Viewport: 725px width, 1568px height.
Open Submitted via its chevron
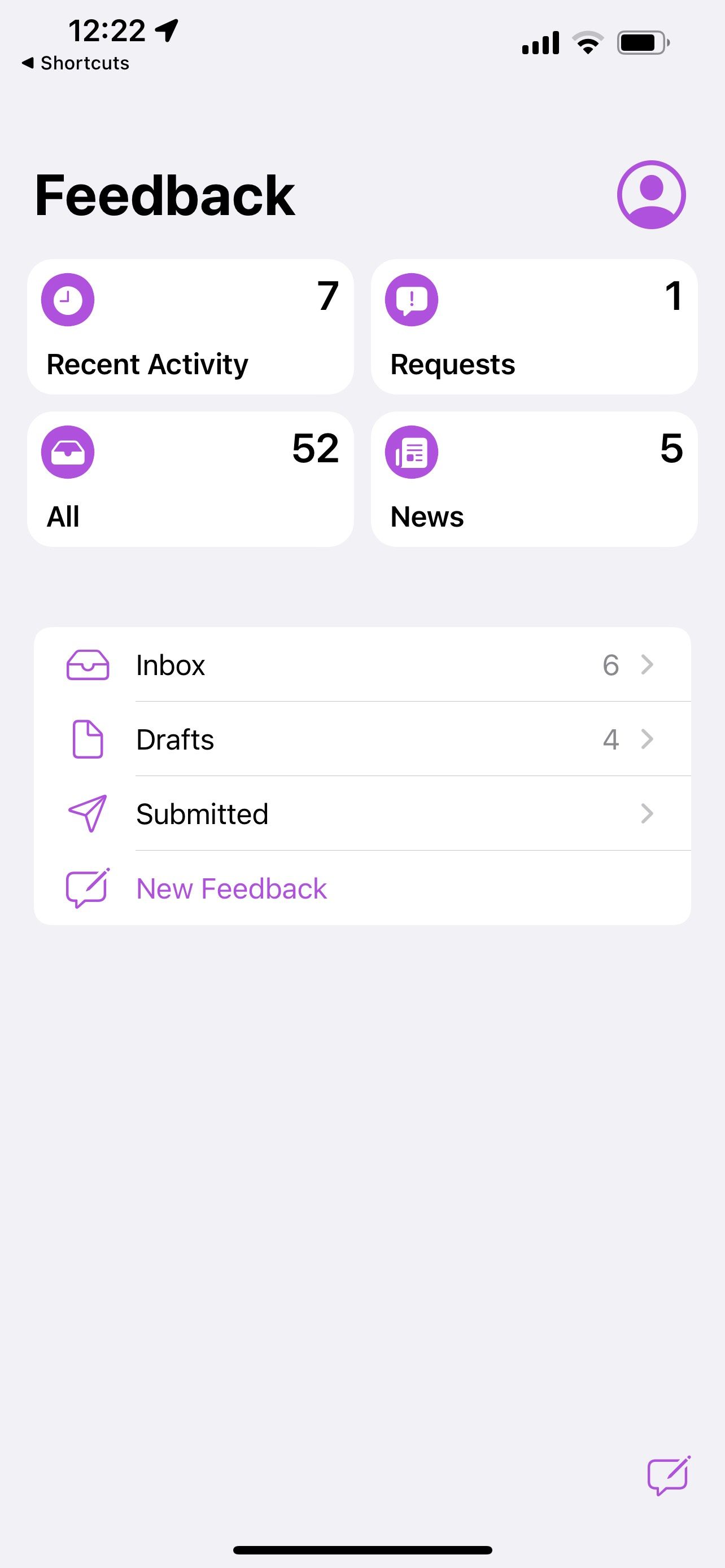point(648,813)
